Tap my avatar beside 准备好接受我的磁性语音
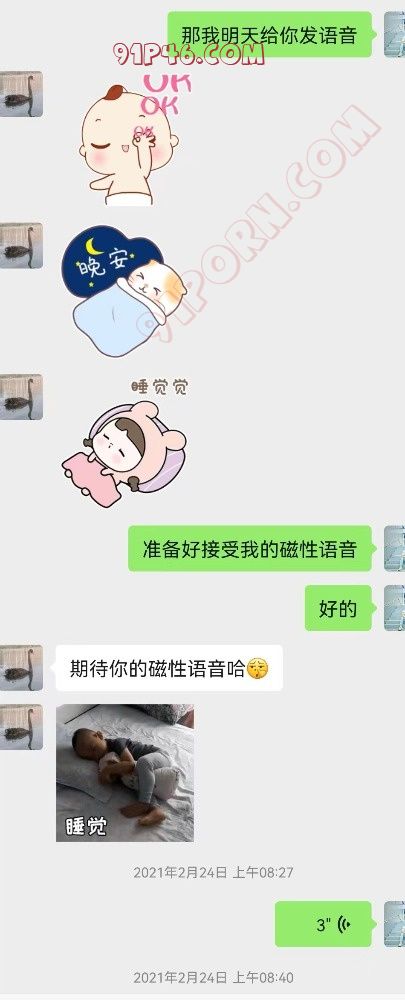Screen dimensions: 405x1000 pyautogui.click(x=394, y=548)
